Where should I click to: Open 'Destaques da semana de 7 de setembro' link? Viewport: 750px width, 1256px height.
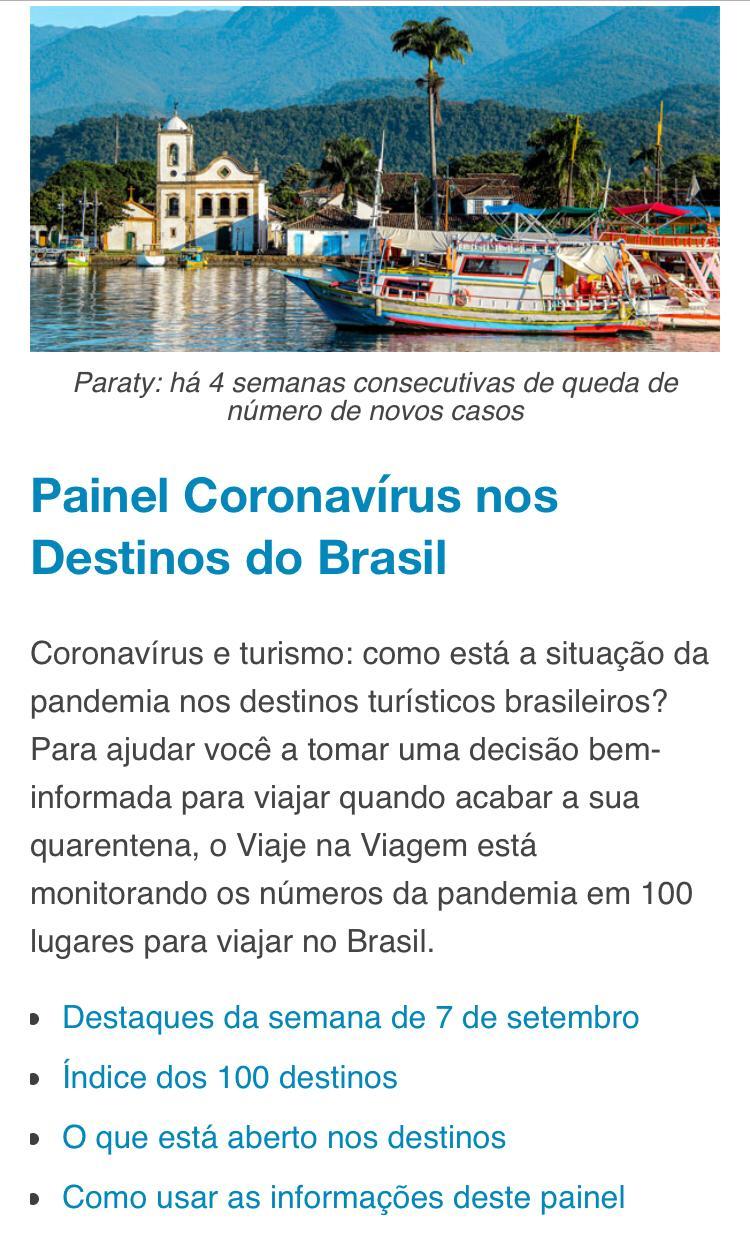pos(350,1018)
